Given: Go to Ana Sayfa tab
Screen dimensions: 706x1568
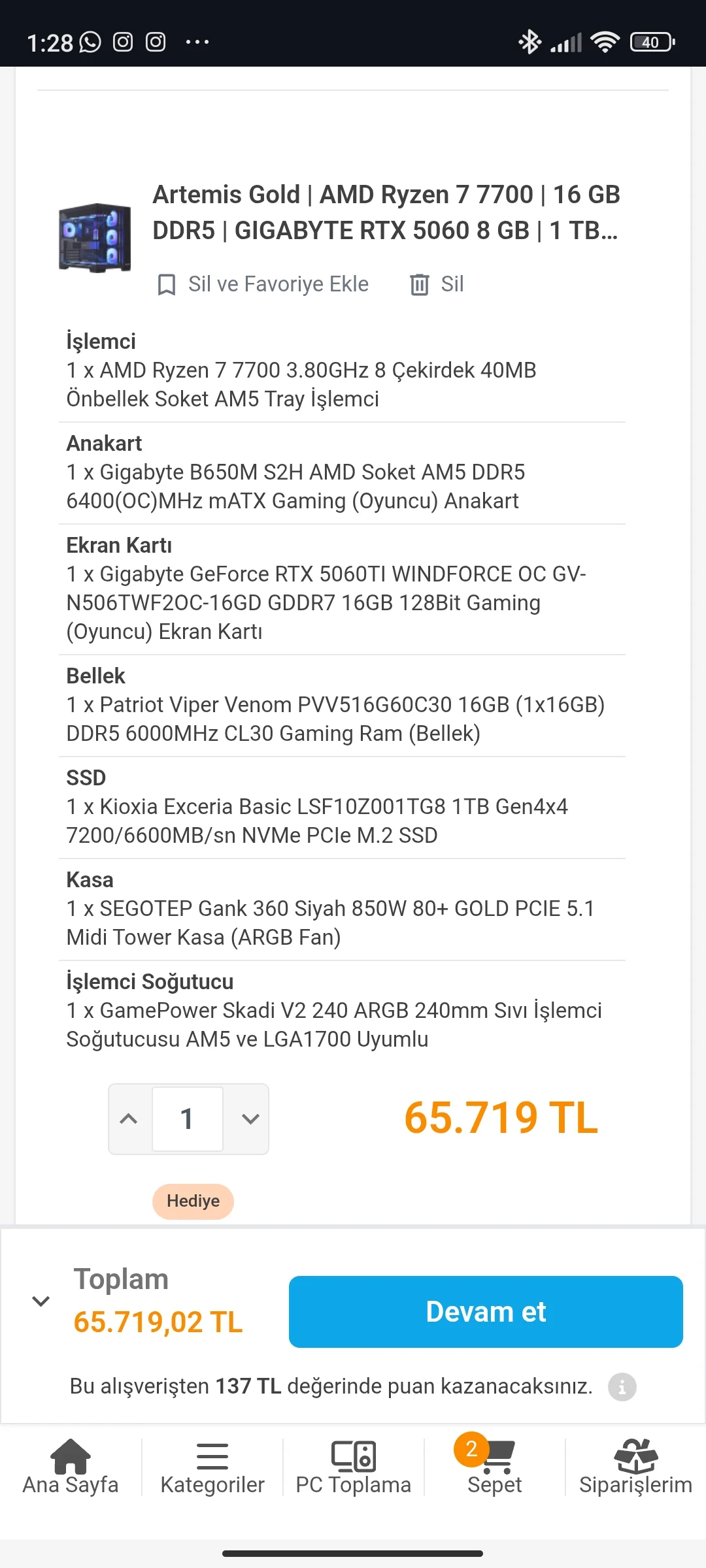Looking at the screenshot, I should click(71, 1467).
